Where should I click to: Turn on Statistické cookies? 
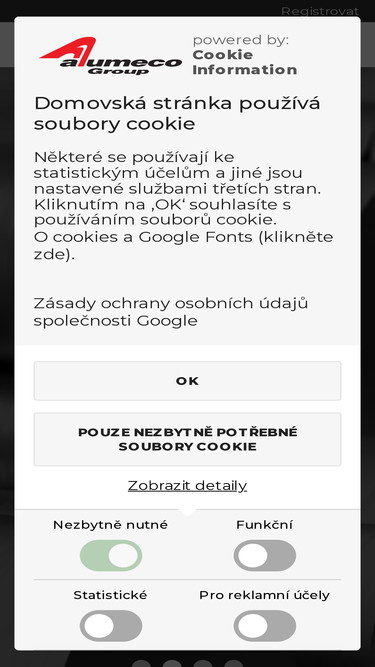[x=111, y=626]
